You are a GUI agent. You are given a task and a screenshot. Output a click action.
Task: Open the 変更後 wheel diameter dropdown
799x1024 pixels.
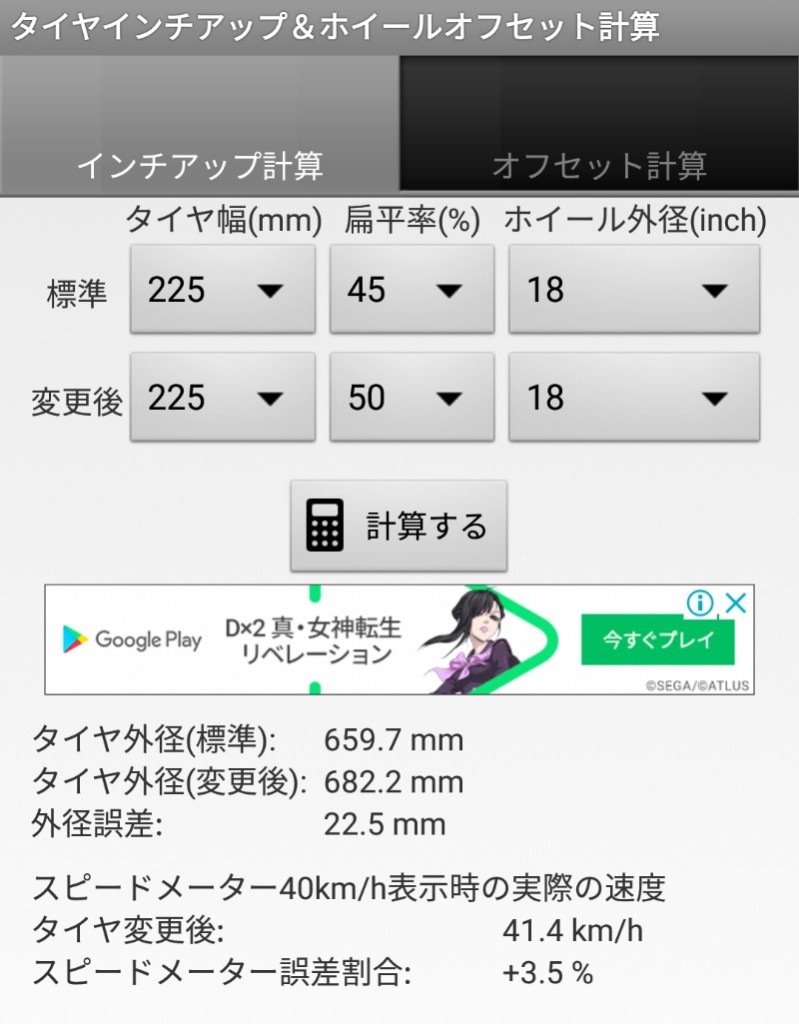(x=634, y=397)
